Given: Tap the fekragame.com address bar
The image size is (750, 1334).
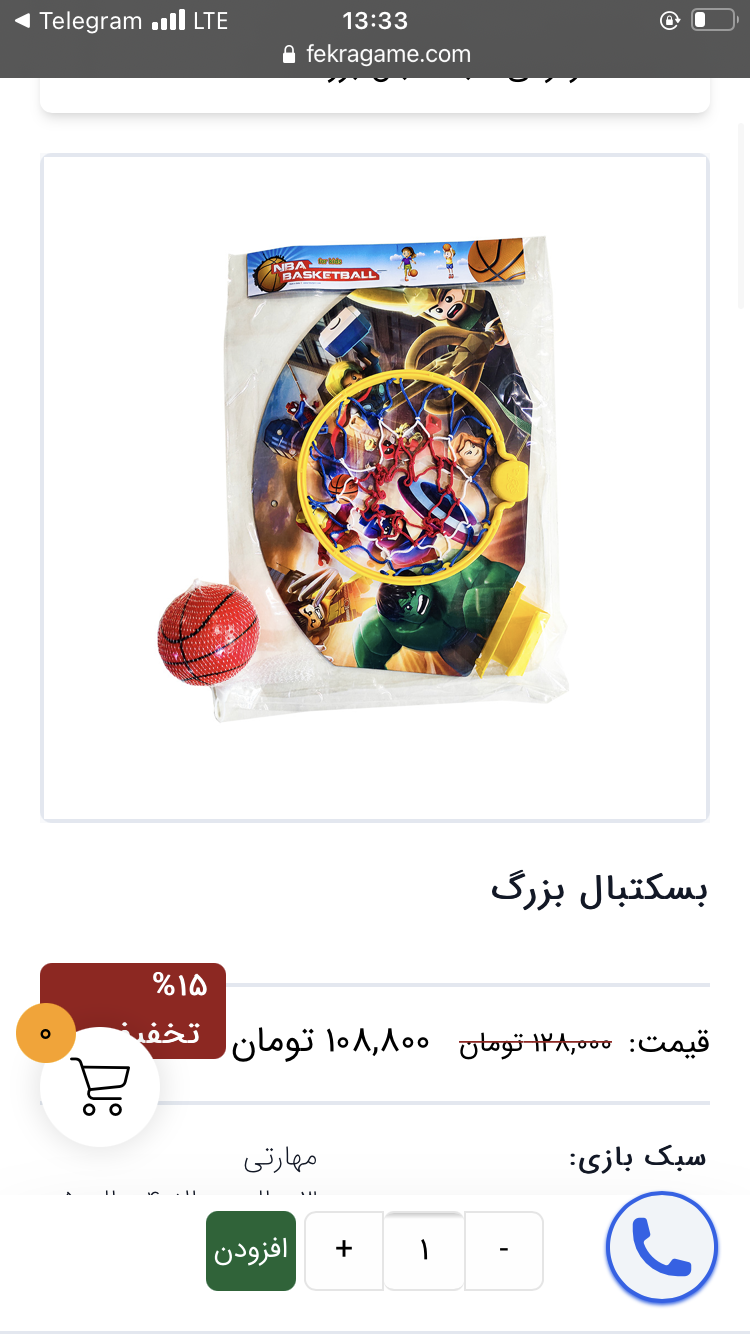Looking at the screenshot, I should (x=375, y=54).
